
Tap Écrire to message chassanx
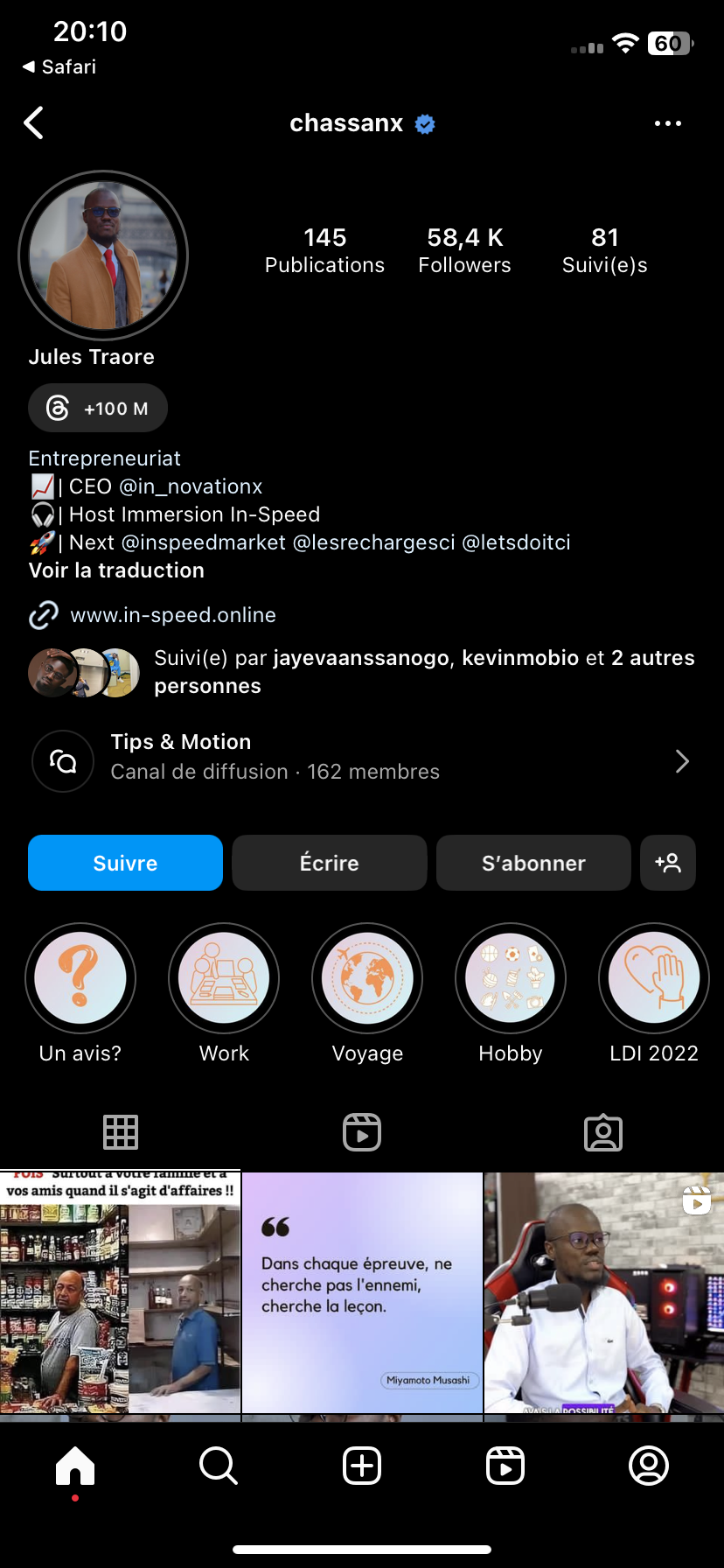pos(329,863)
